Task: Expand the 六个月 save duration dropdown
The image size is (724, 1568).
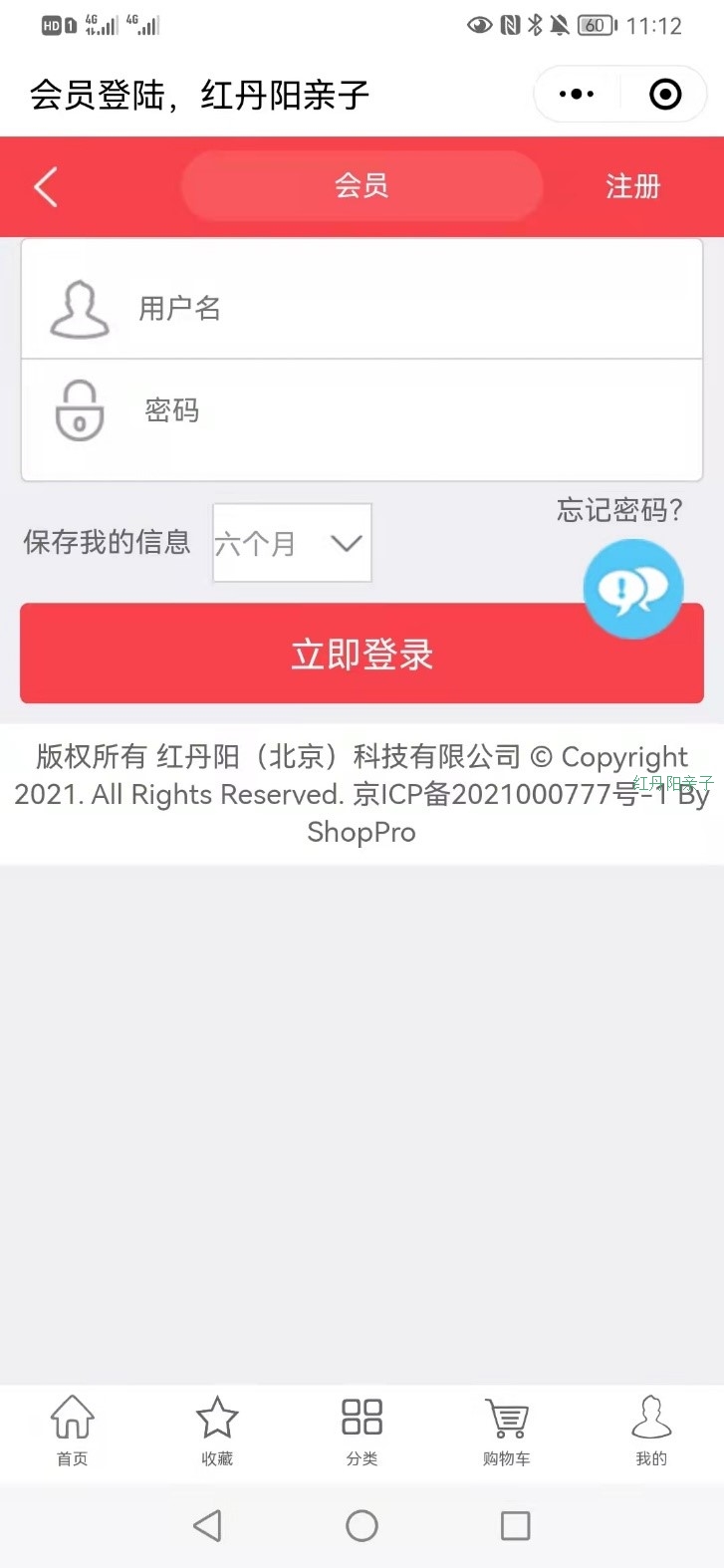Action: pos(292,543)
